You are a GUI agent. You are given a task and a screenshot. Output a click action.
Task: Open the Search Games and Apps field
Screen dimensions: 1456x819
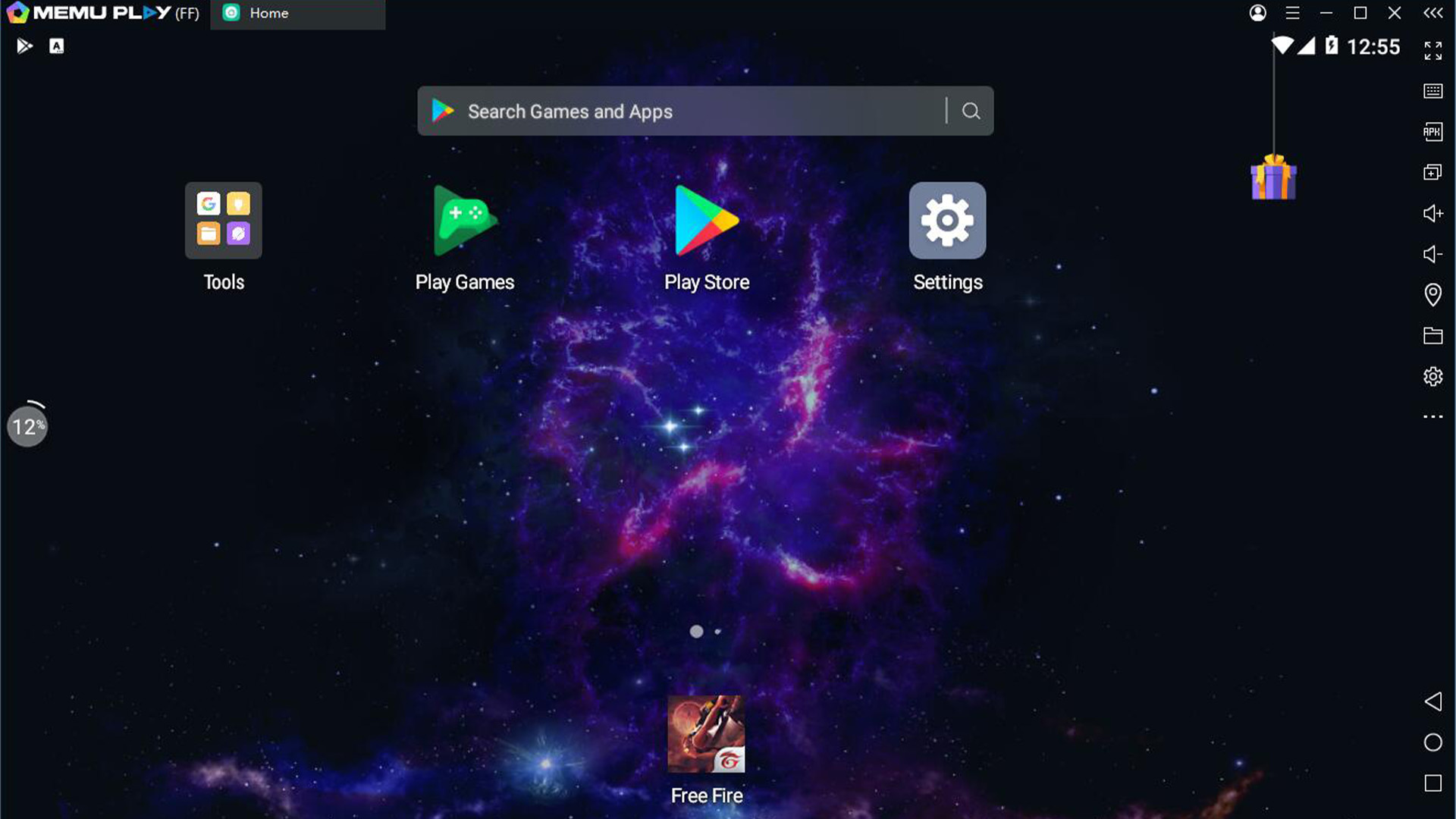682,111
